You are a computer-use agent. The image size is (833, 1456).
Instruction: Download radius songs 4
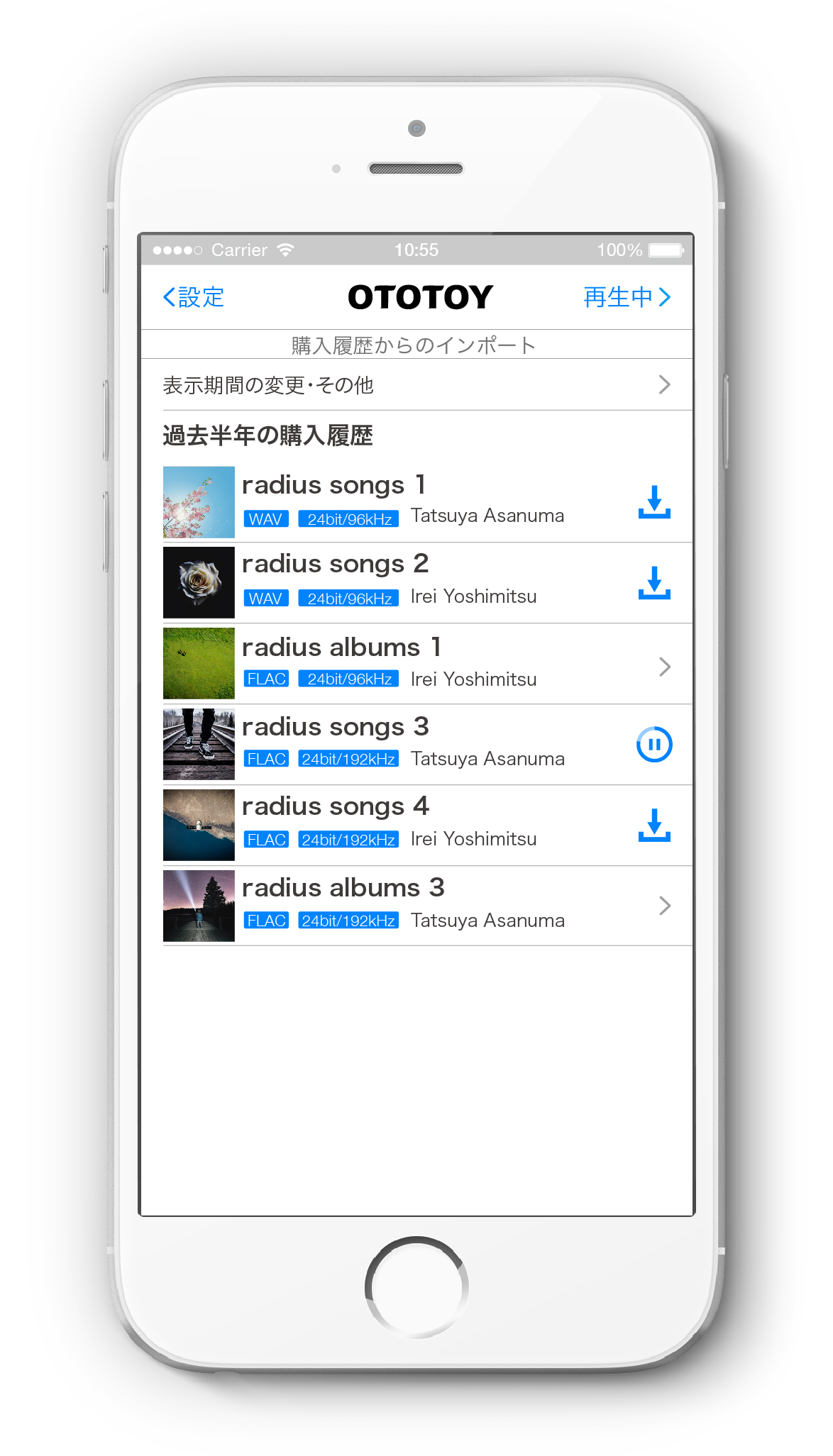click(x=654, y=826)
